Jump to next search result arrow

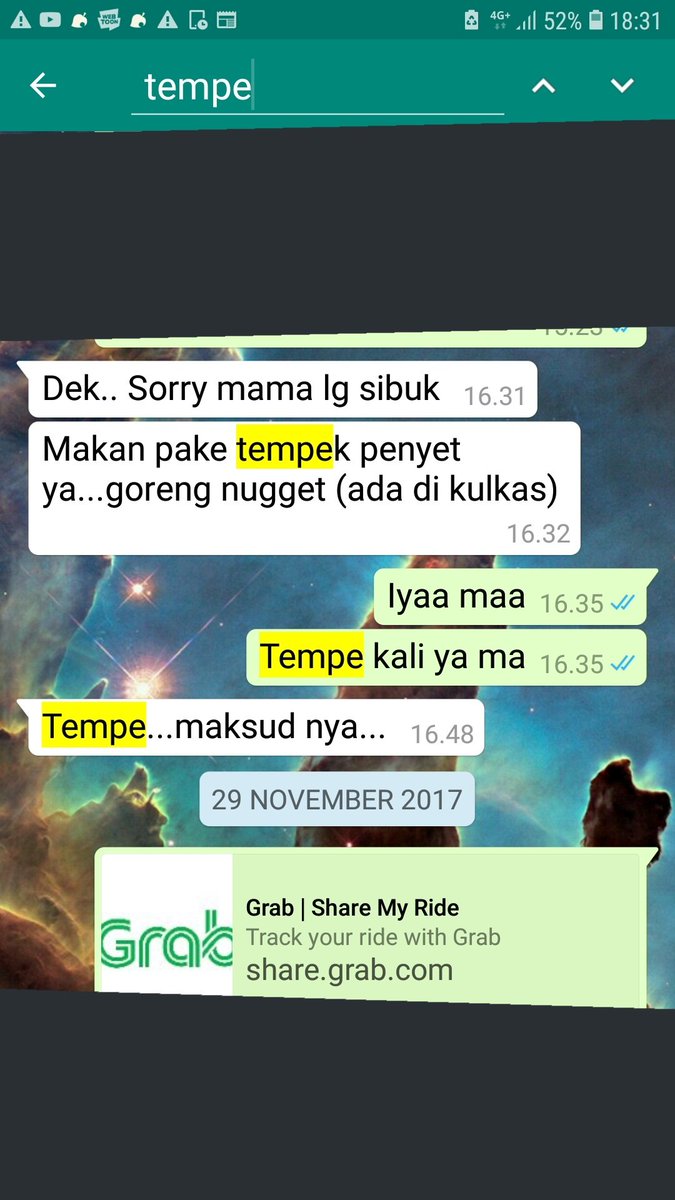point(622,87)
